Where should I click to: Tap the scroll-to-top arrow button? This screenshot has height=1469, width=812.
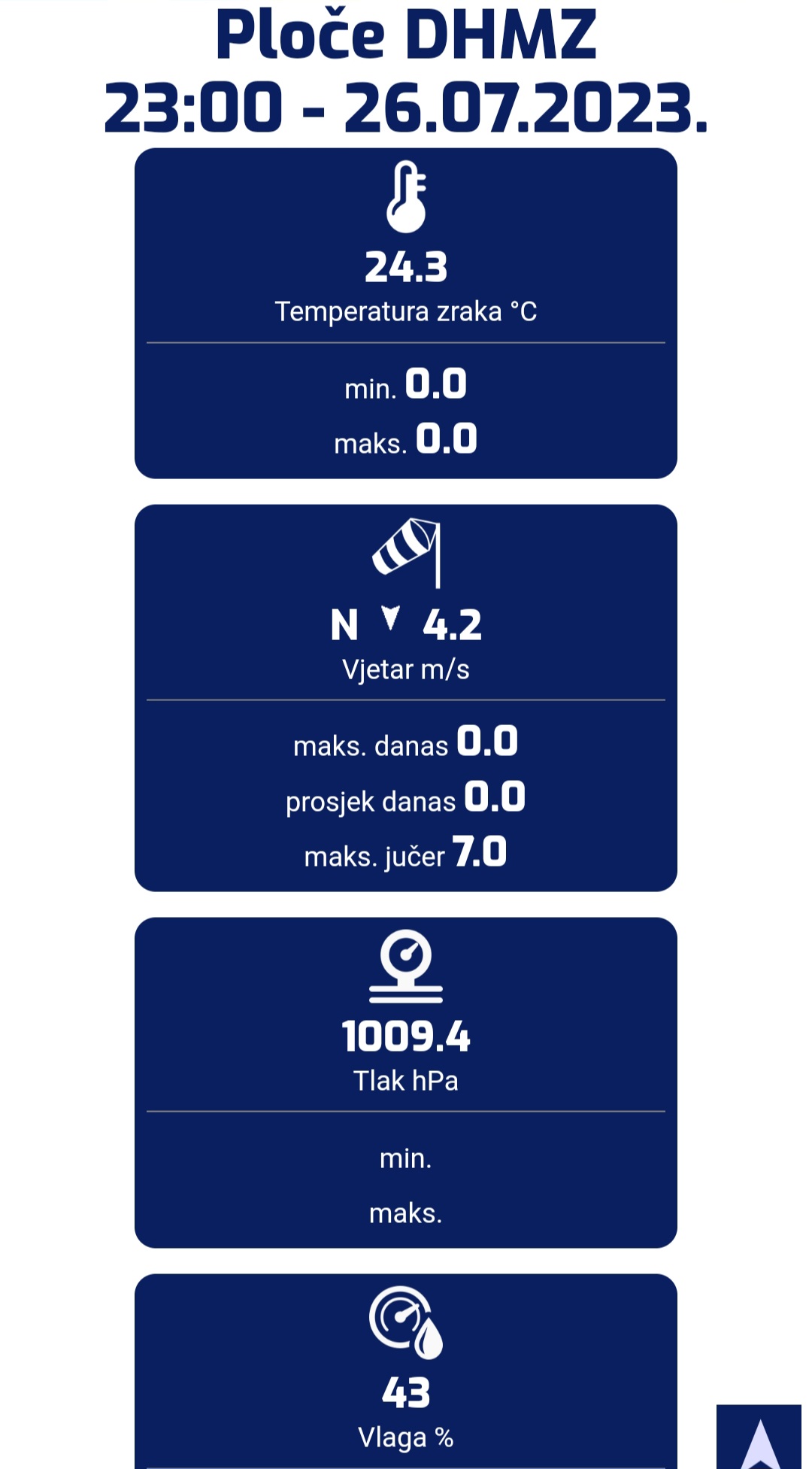759,1438
